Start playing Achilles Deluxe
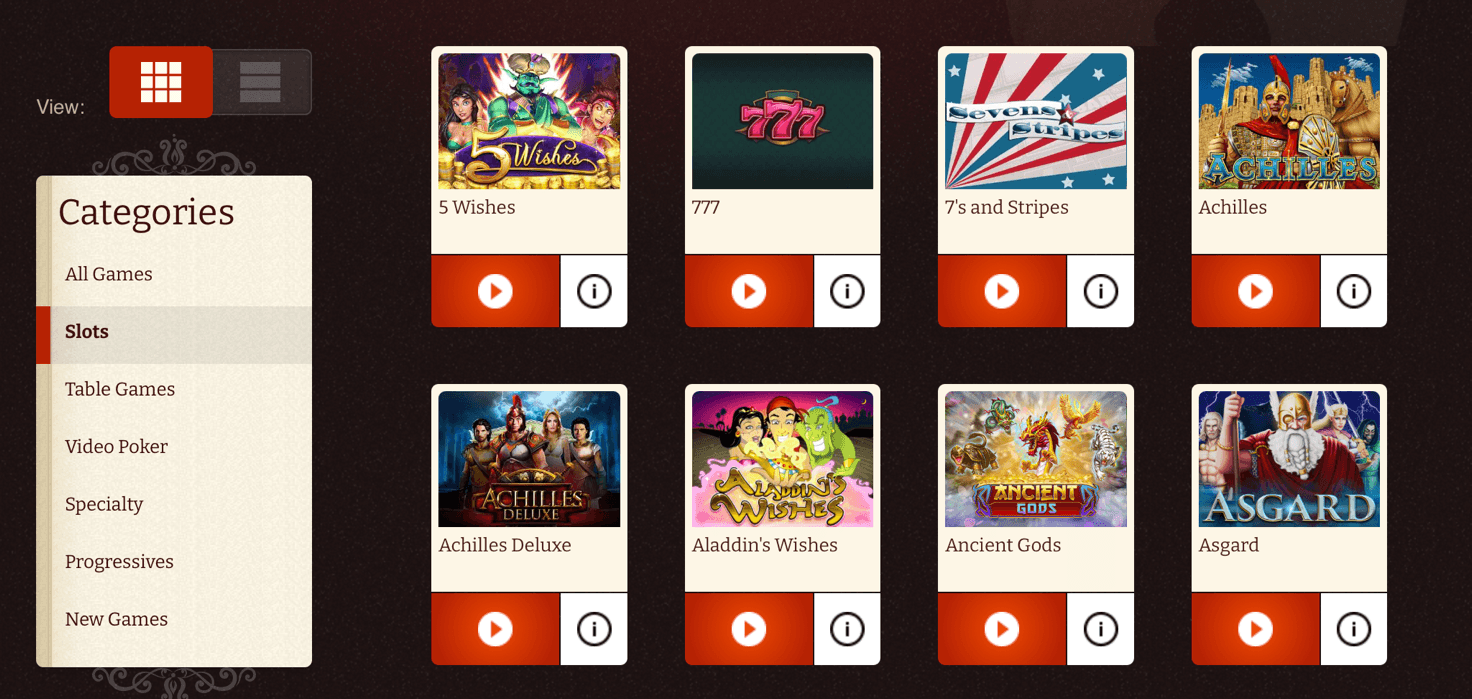1472x699 pixels. click(495, 629)
